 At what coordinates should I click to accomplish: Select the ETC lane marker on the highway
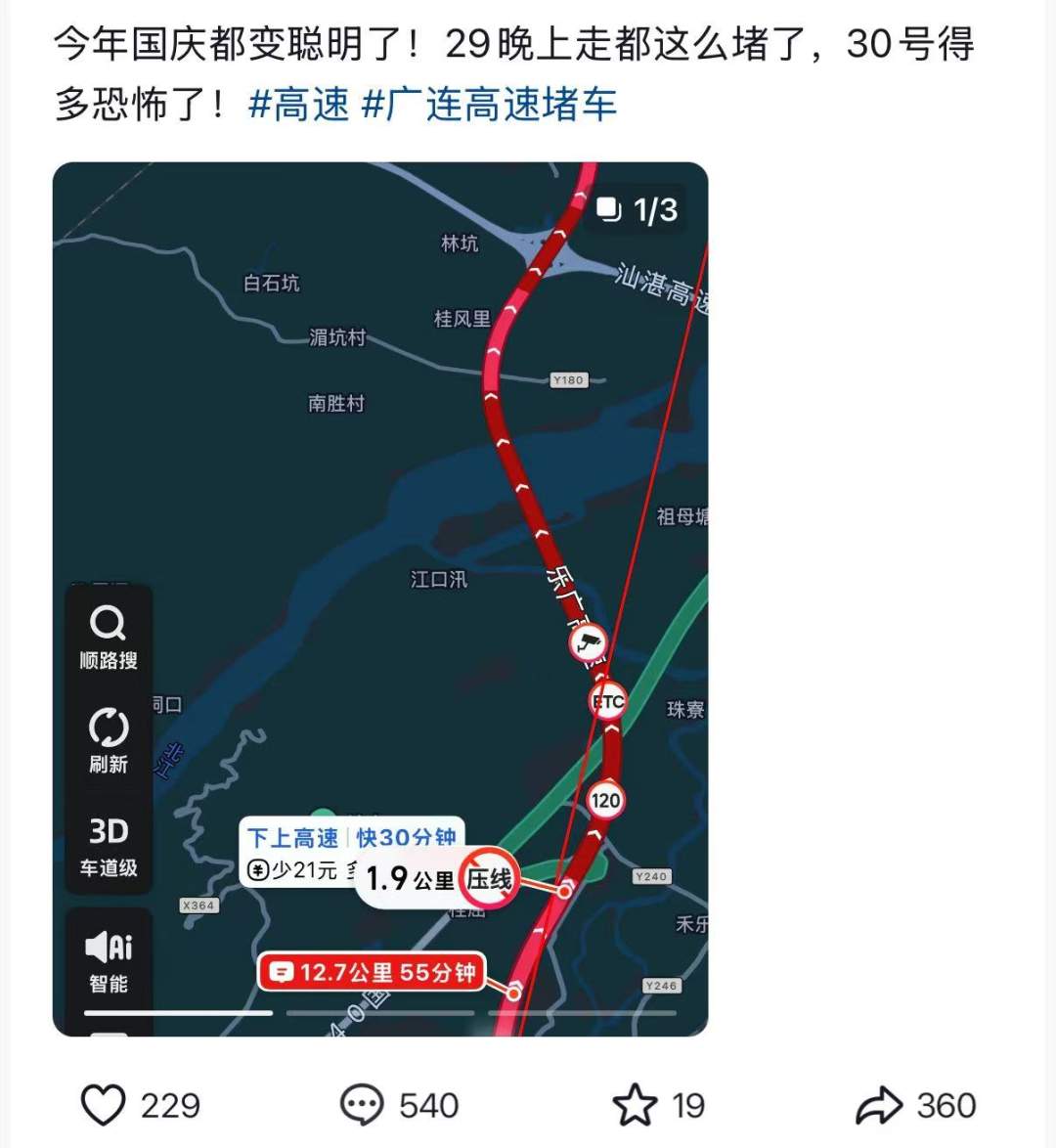point(606,701)
